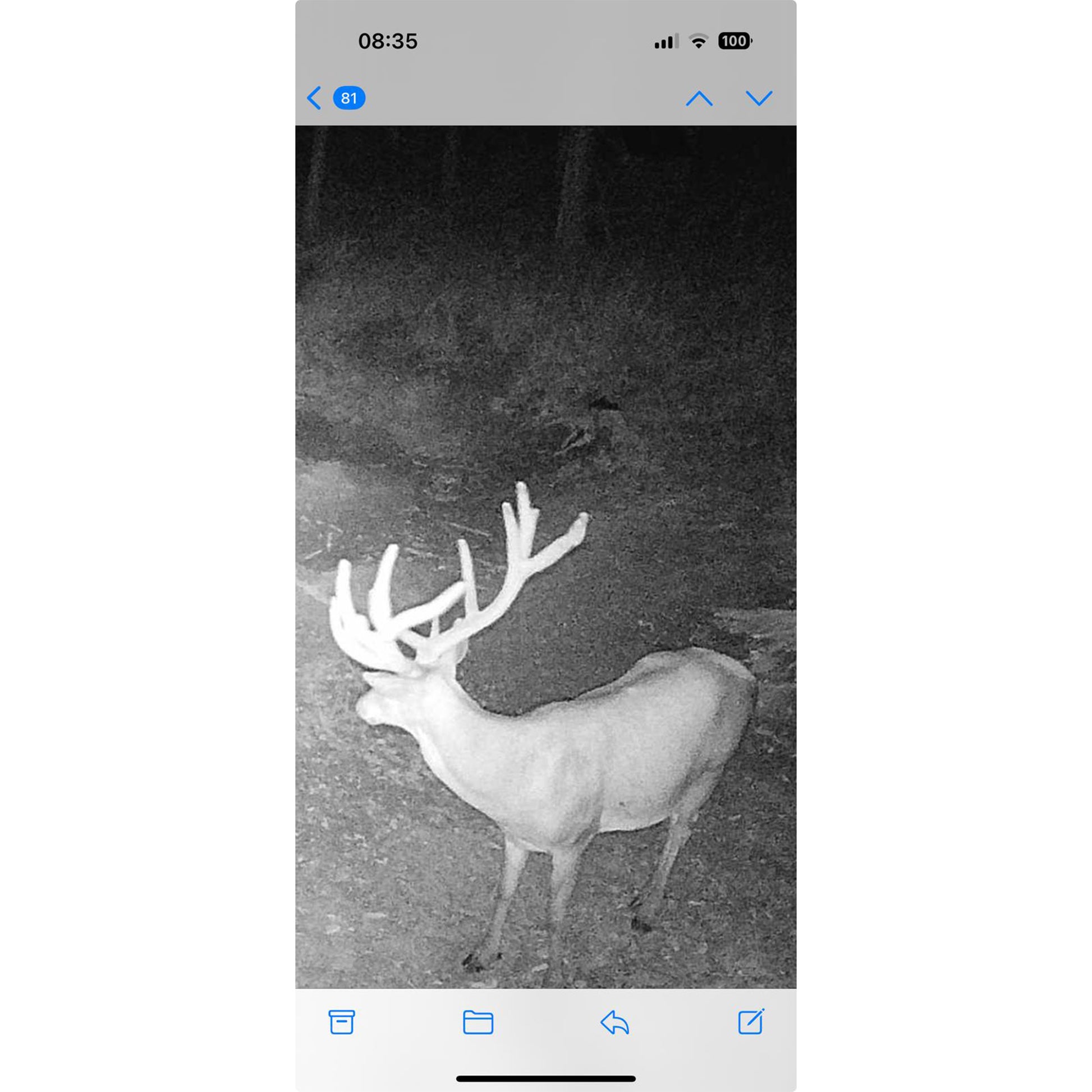
Task: Move this email to a folder
Action: [478, 1022]
